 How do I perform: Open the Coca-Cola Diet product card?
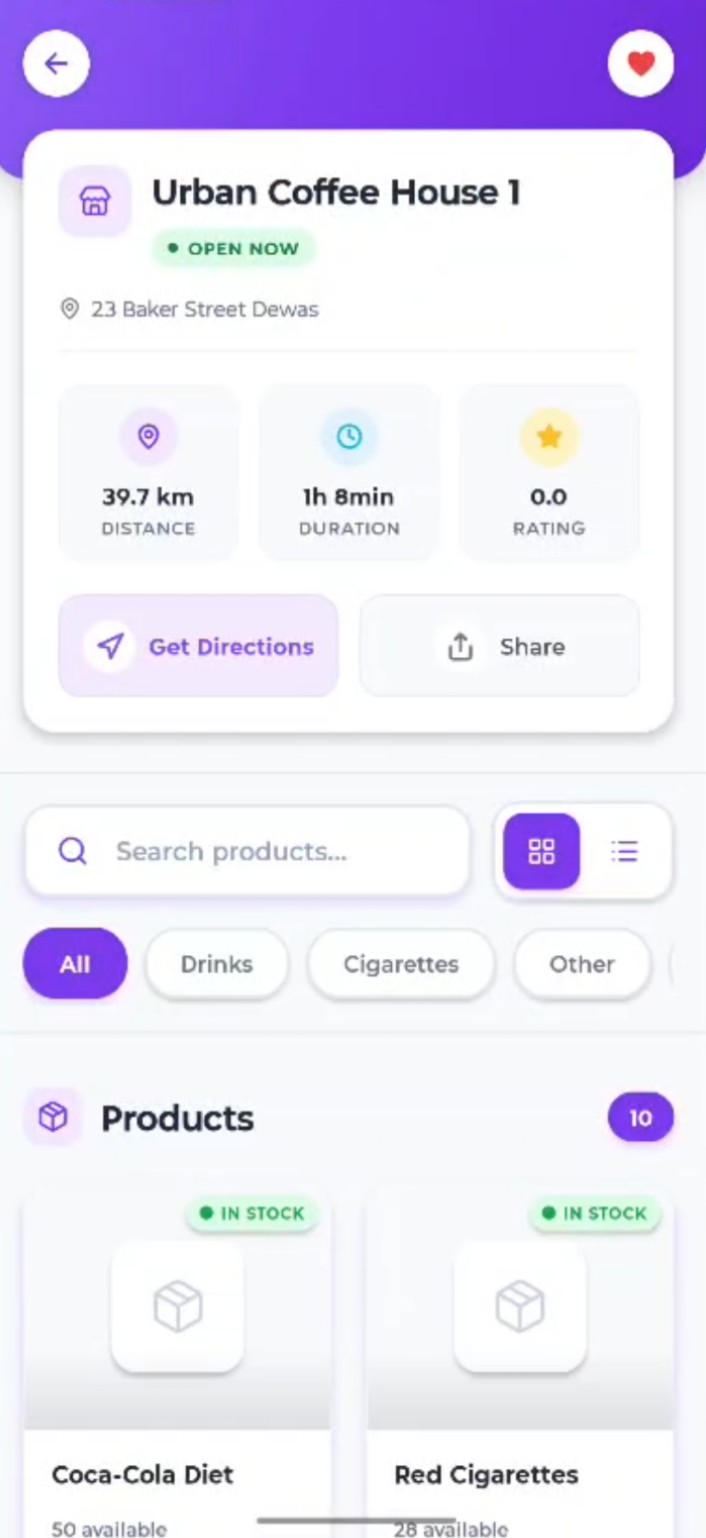coord(177,1360)
